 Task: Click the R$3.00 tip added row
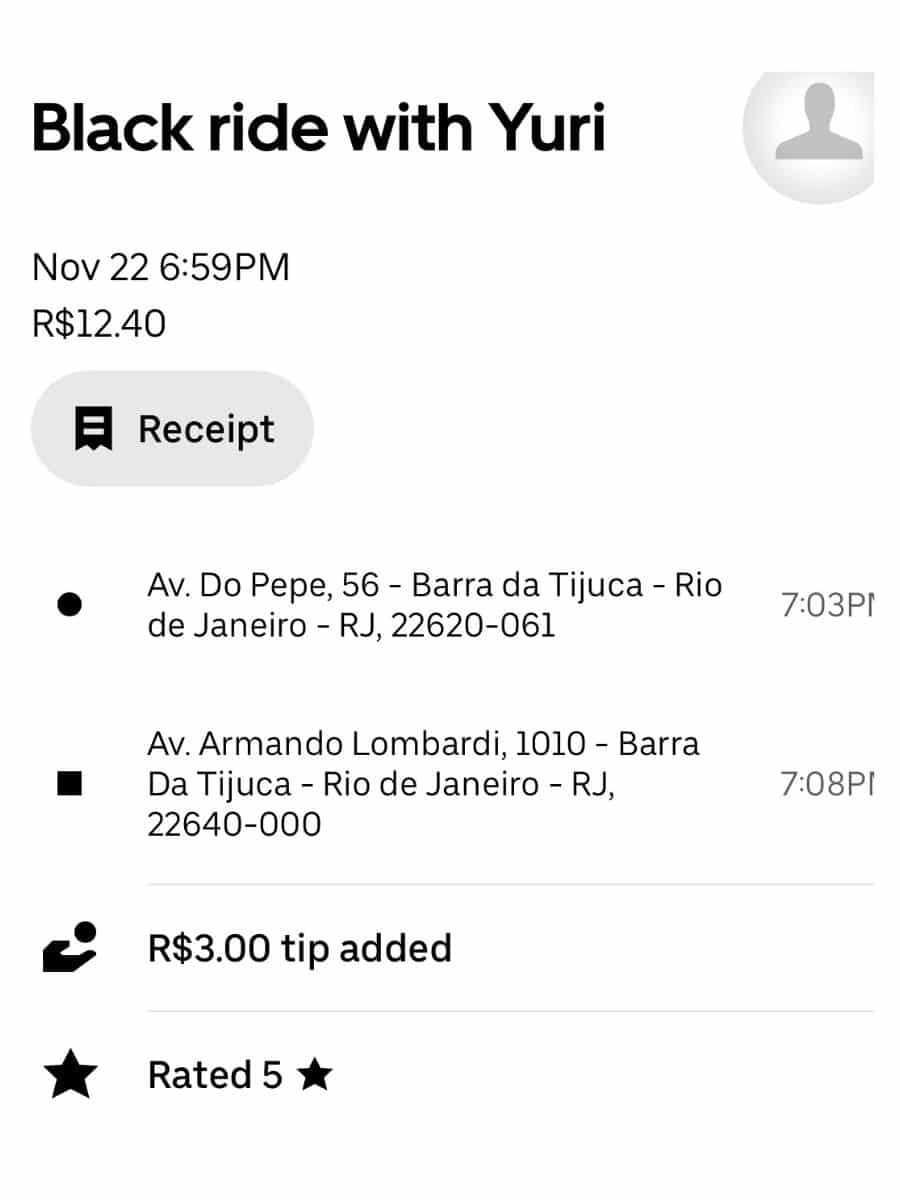point(300,947)
